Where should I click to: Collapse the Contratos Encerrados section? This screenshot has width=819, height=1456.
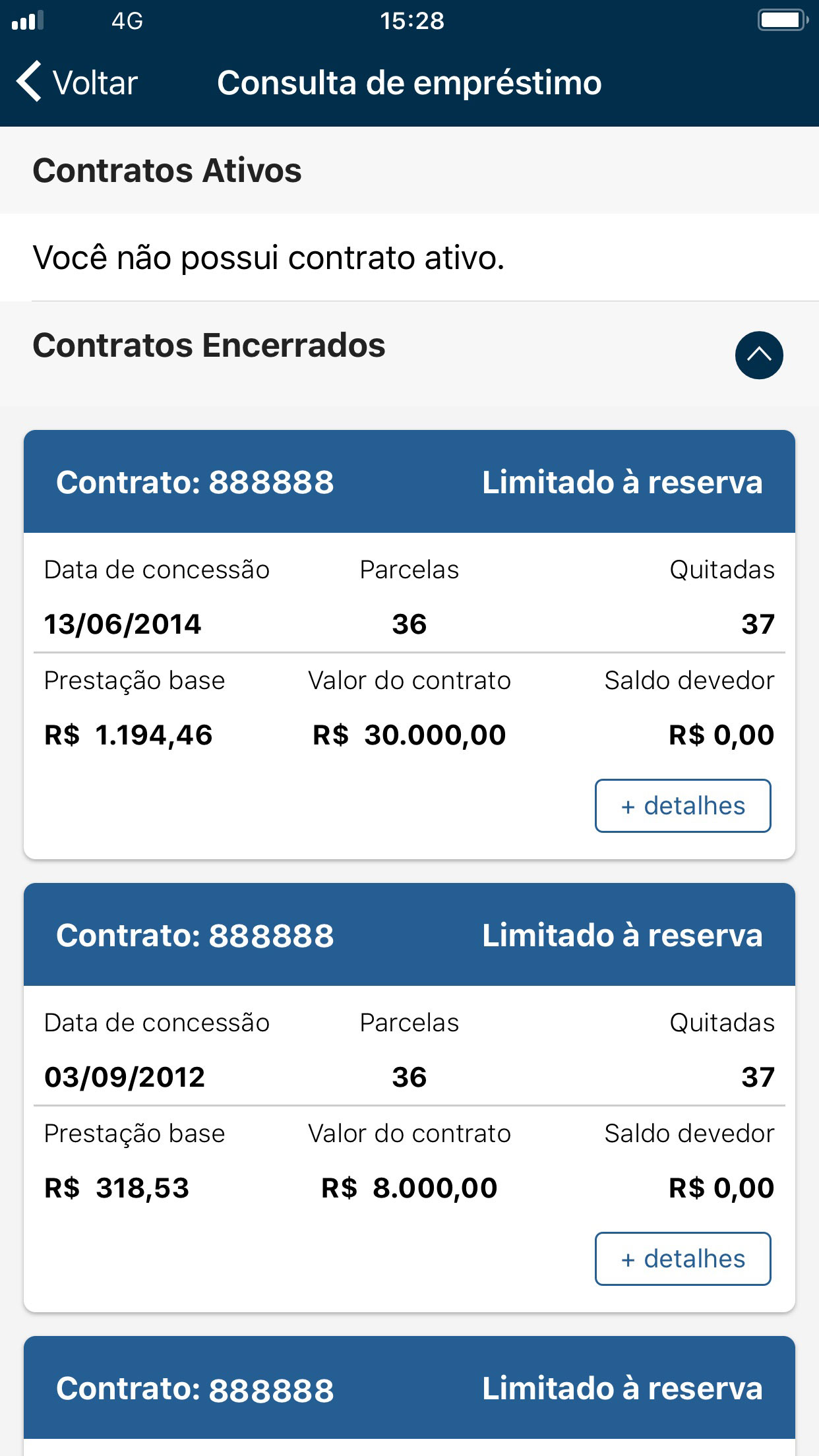759,355
